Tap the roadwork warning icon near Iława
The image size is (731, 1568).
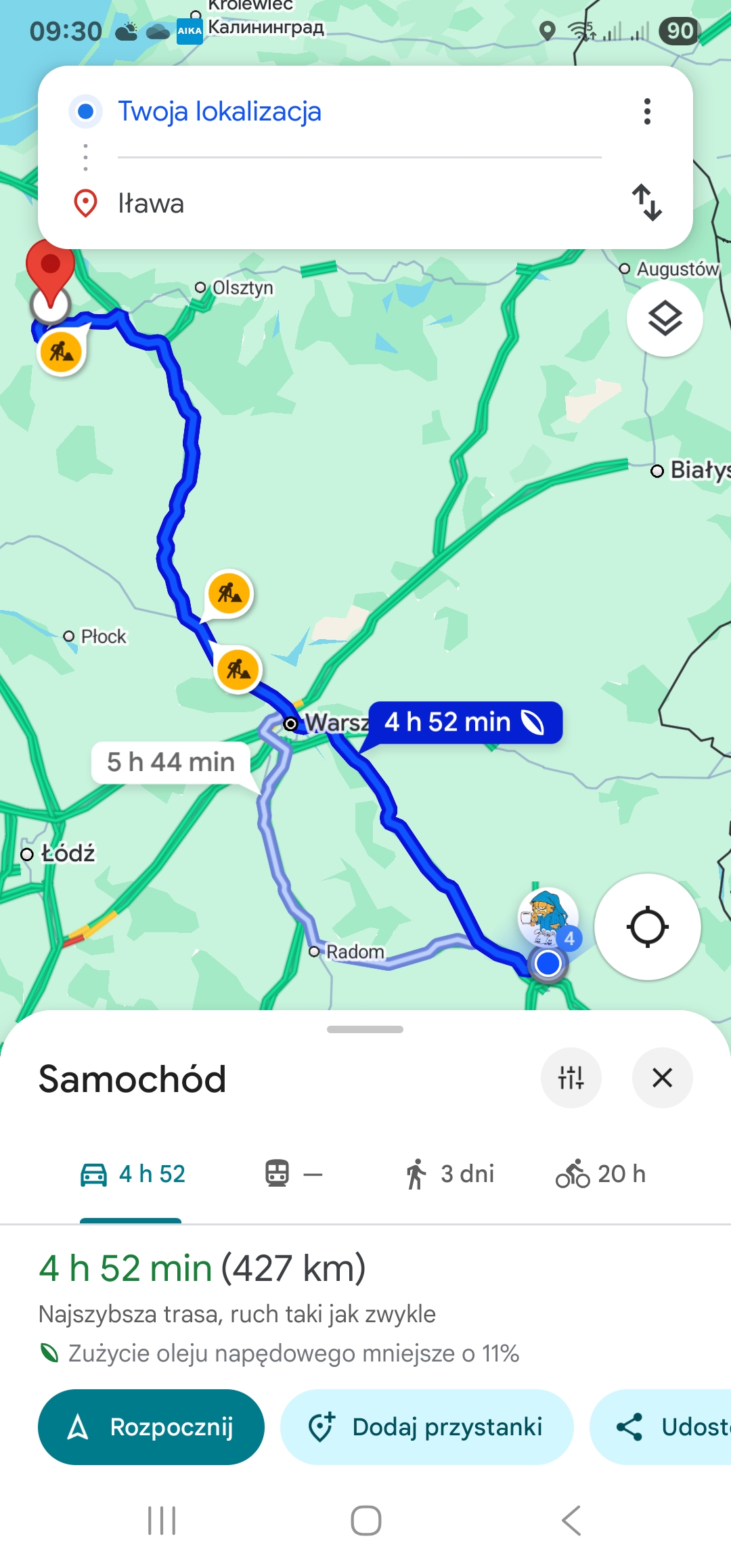point(61,352)
